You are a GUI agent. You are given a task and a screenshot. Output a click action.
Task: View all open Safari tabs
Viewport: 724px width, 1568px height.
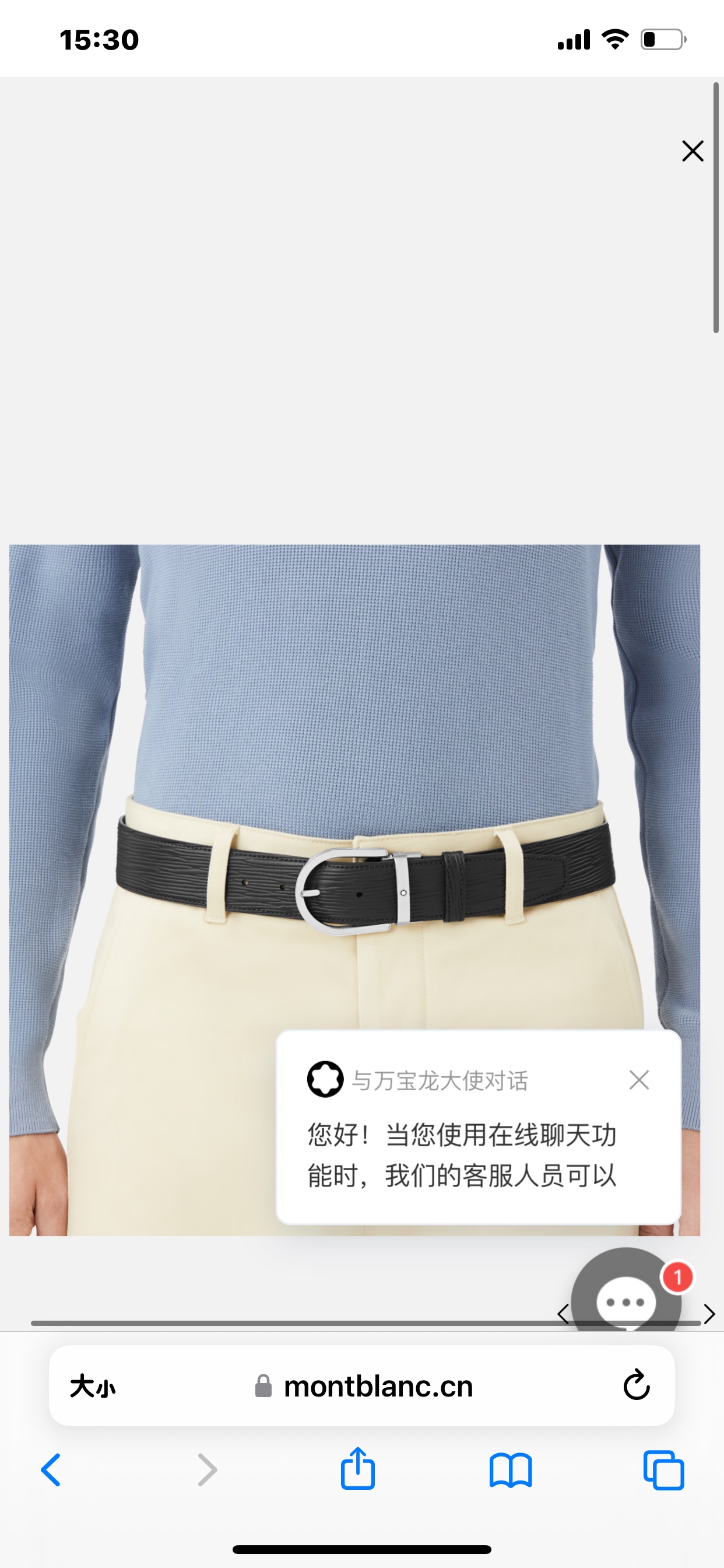click(x=663, y=1470)
